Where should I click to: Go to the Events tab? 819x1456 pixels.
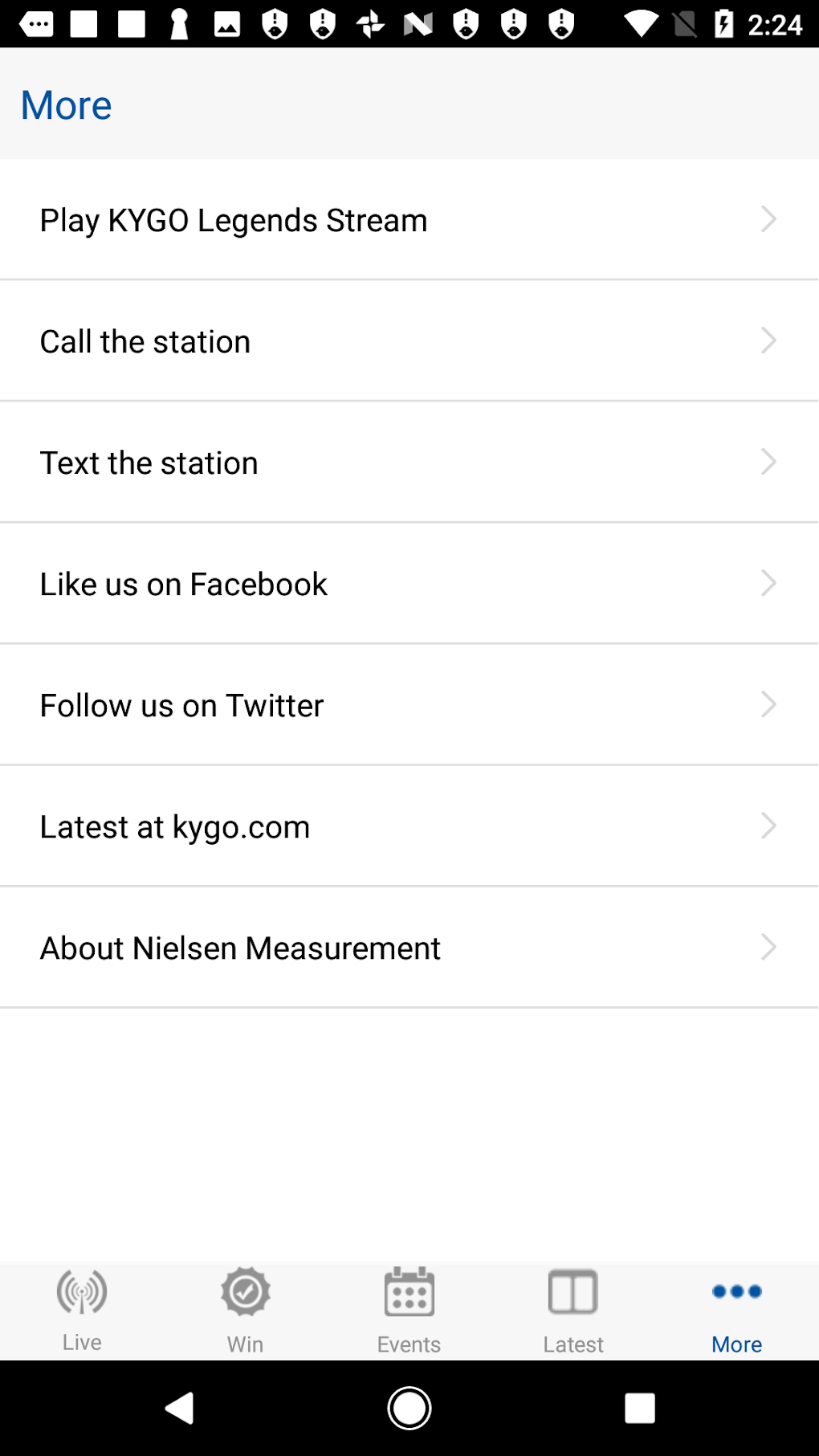coord(409,1310)
